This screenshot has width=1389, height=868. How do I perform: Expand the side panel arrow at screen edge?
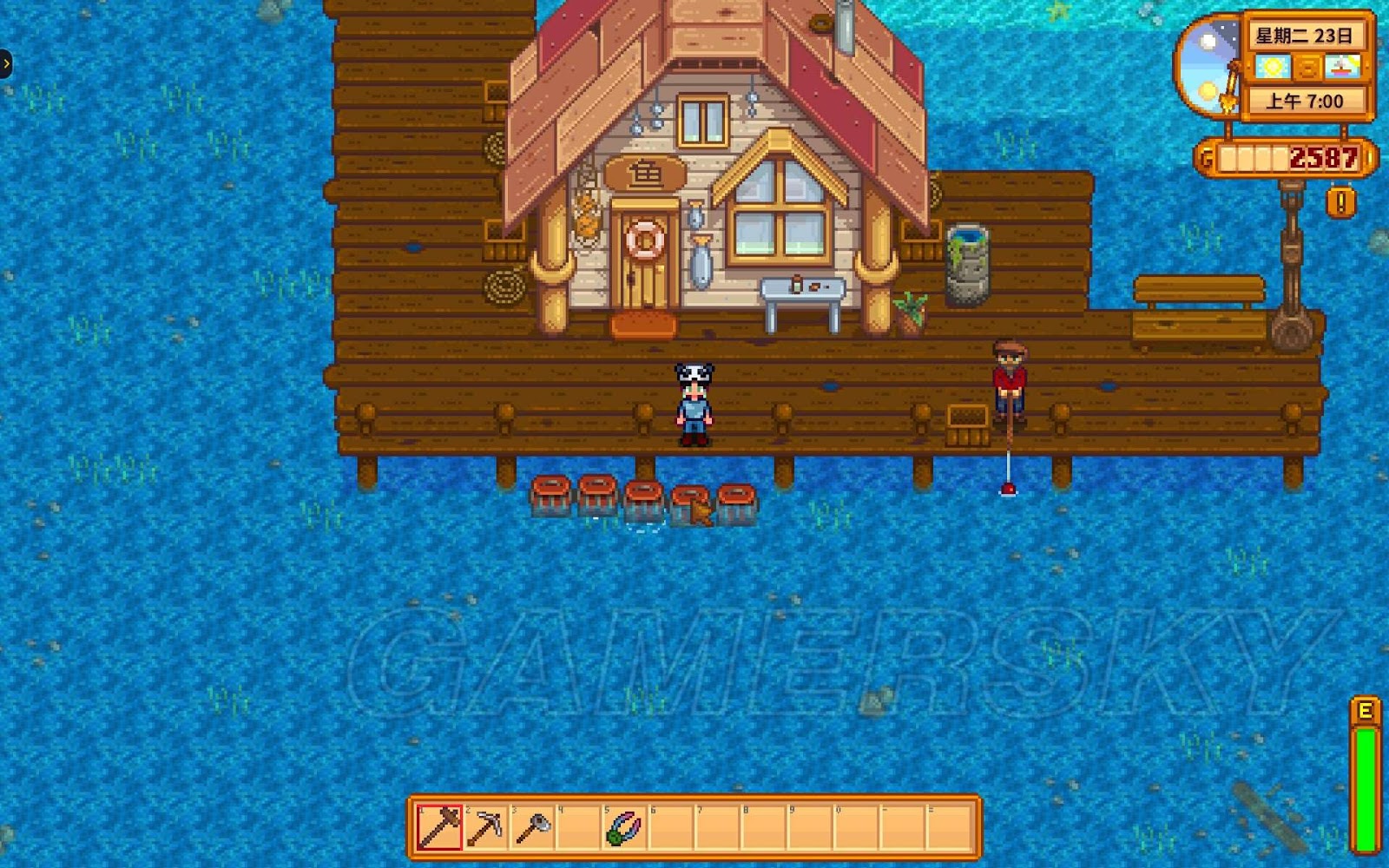[6, 63]
